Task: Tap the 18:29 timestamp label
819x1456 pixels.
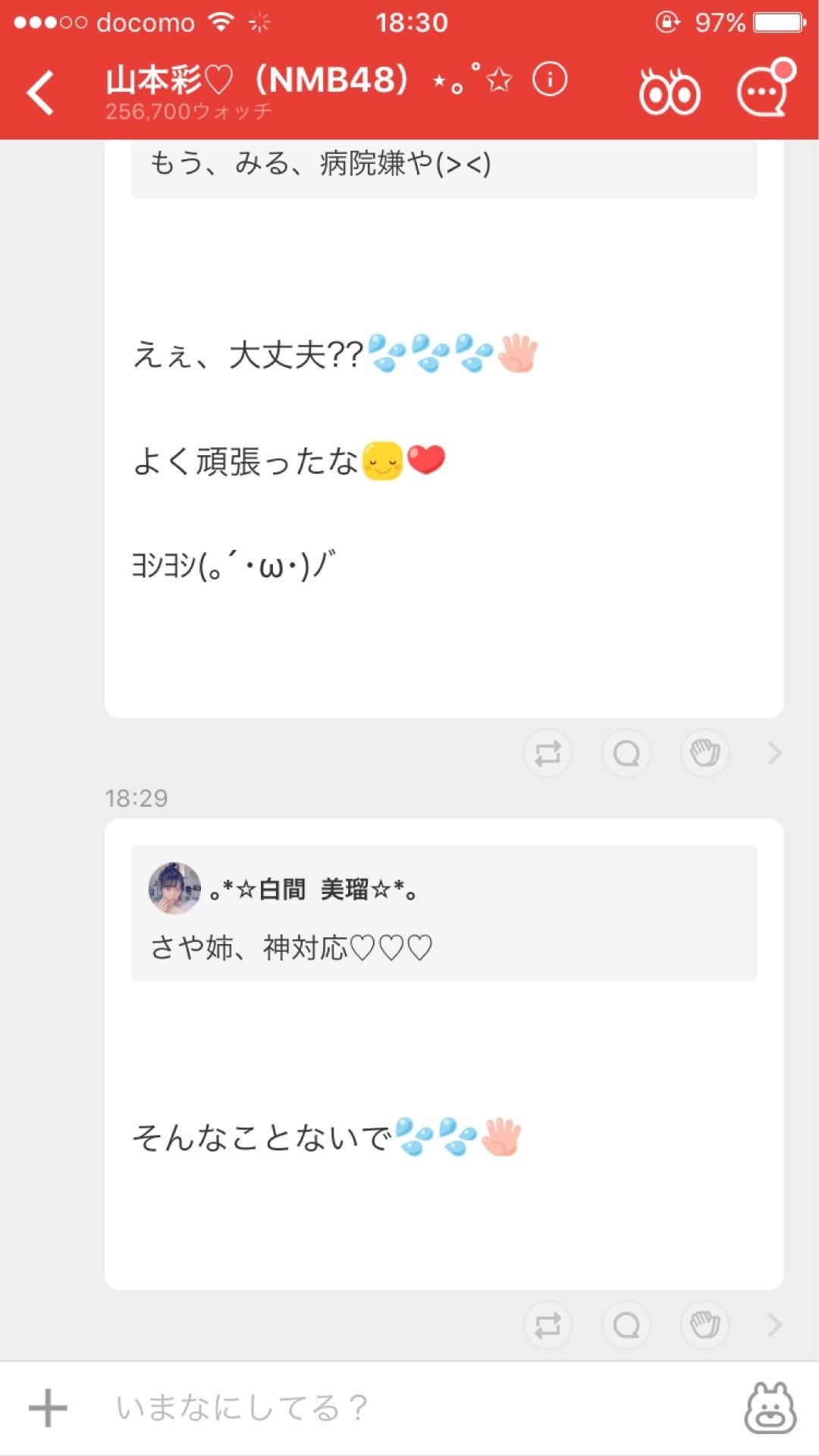Action: tap(136, 797)
